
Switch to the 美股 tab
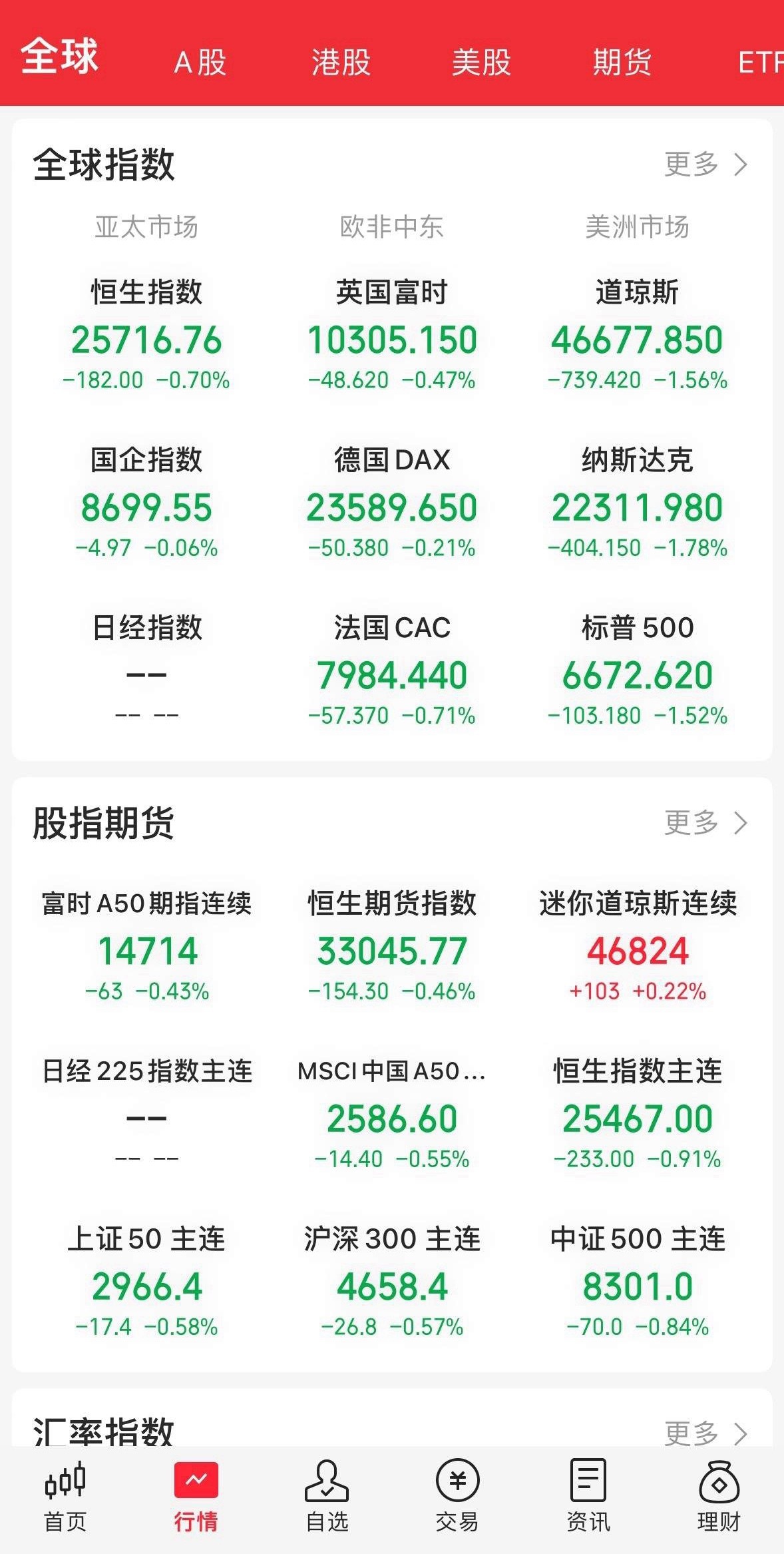(481, 63)
